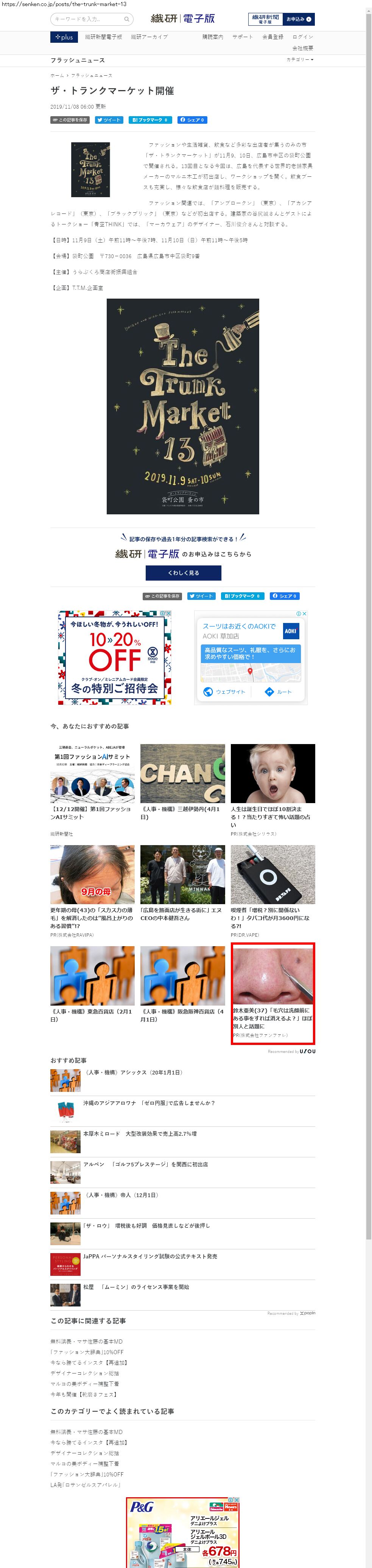Tap the お申込み subscribe button in header
Image resolution: width=372 pixels, height=1568 pixels.
298,19
